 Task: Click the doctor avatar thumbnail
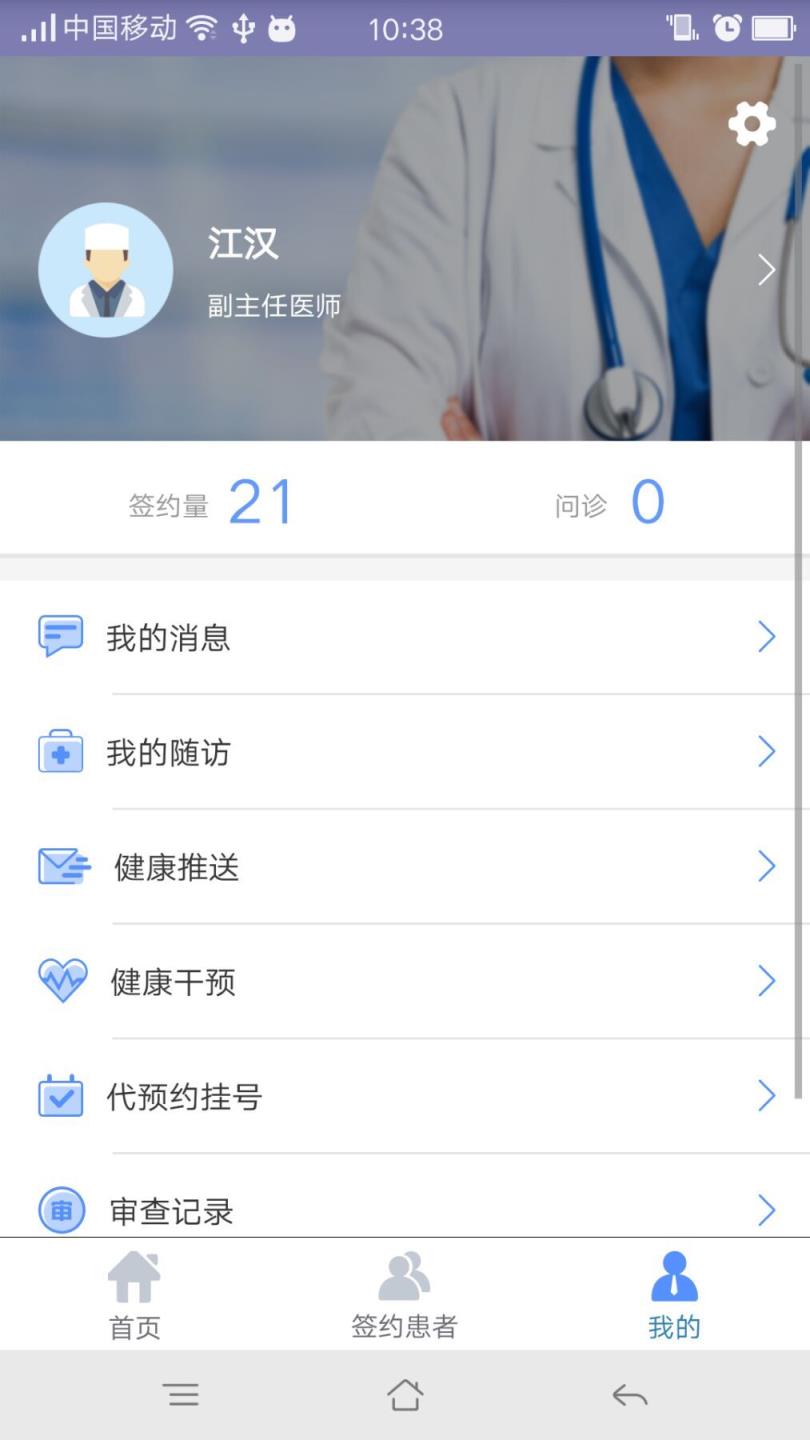click(x=105, y=269)
